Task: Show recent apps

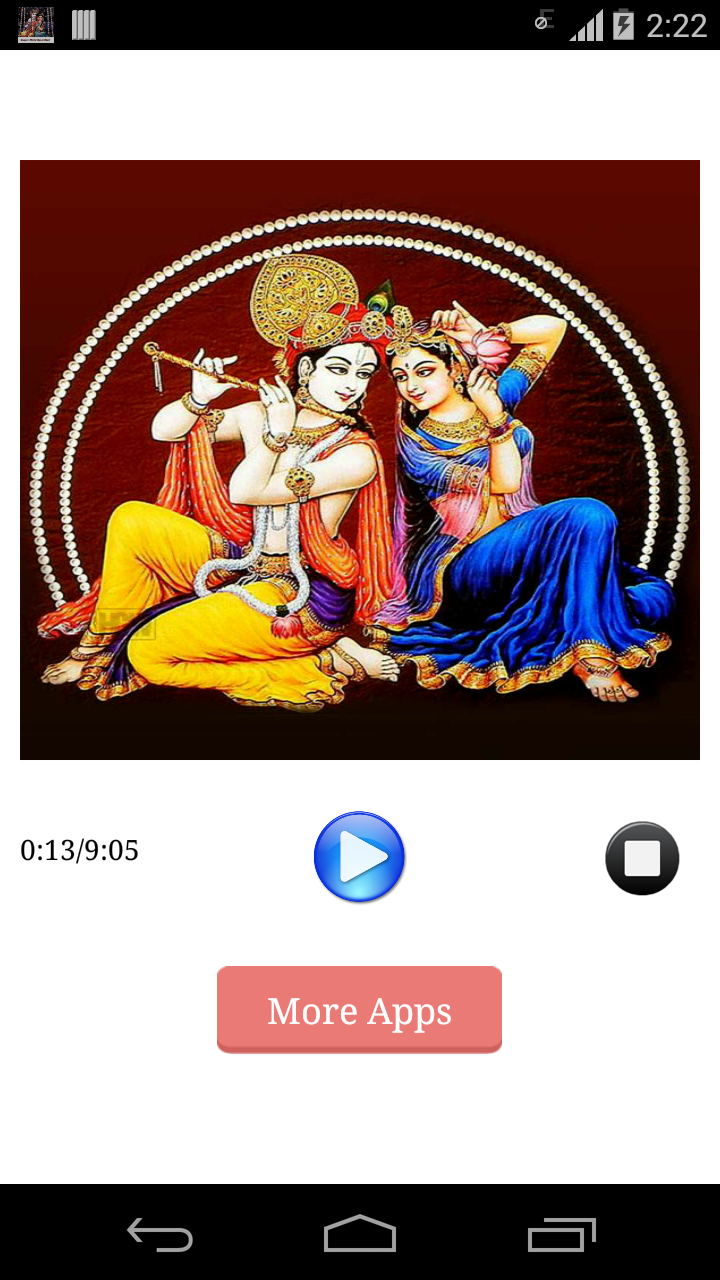Action: (x=561, y=1234)
